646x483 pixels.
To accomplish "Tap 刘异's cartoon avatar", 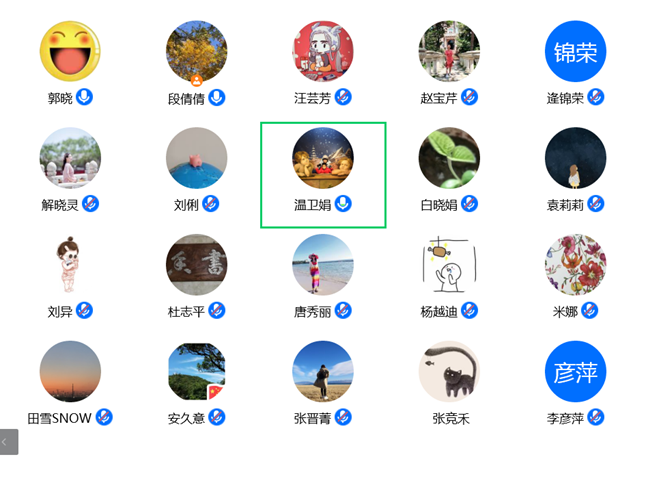I will click(70, 265).
